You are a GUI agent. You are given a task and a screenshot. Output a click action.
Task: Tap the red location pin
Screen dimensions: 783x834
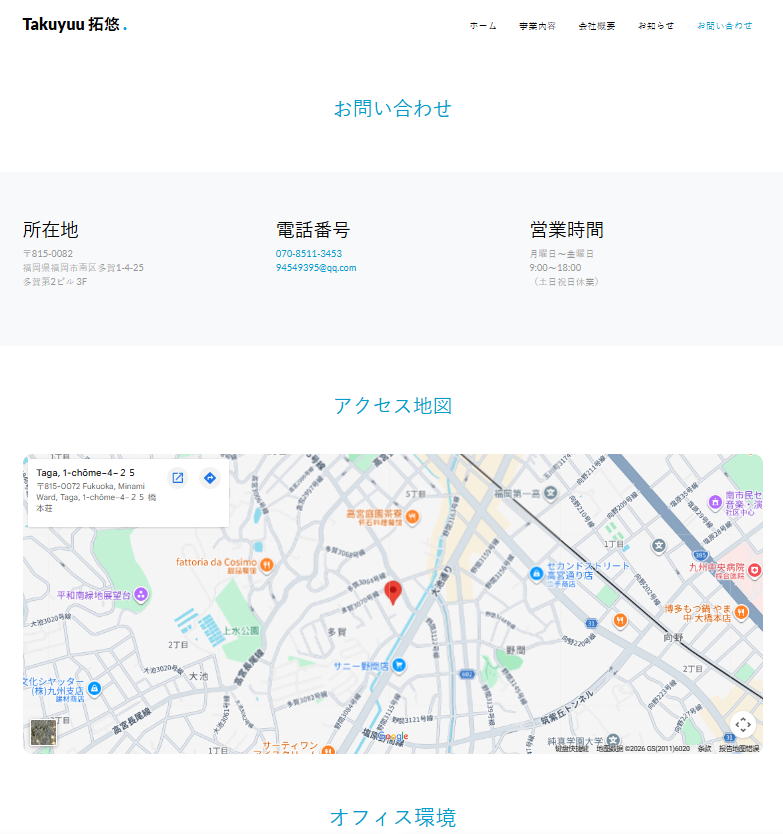(x=393, y=593)
